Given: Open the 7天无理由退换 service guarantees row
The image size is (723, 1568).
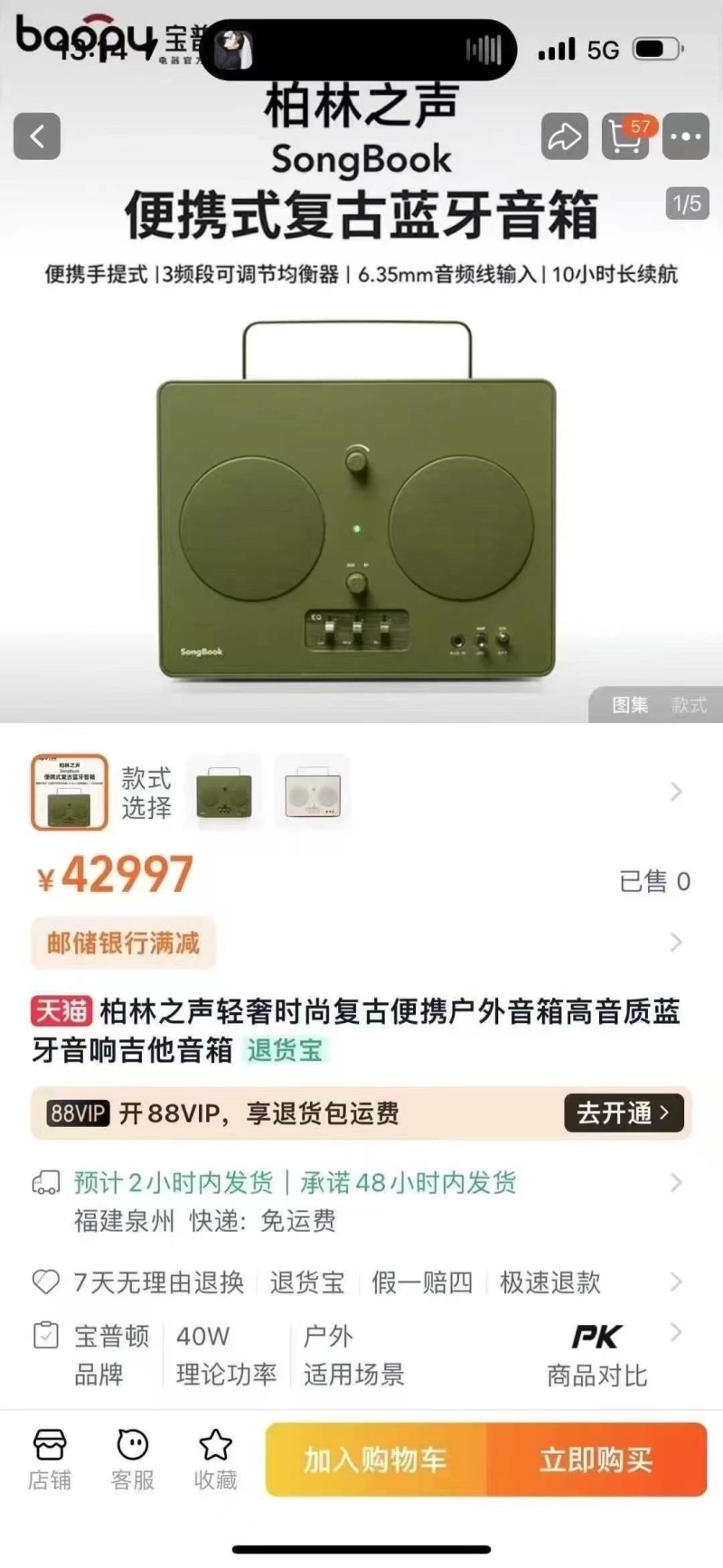Looking at the screenshot, I should point(361,1282).
